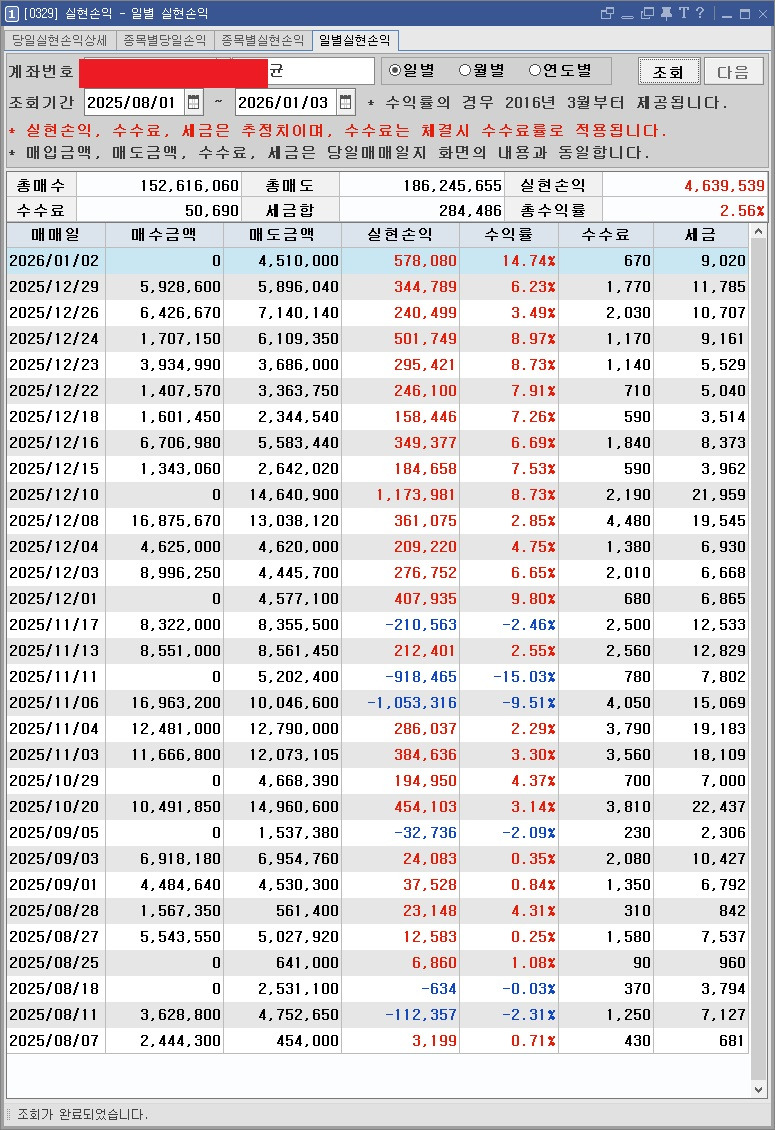Screen dimensions: 775x1130
Task: Minimize the window
Action: coord(727,13)
